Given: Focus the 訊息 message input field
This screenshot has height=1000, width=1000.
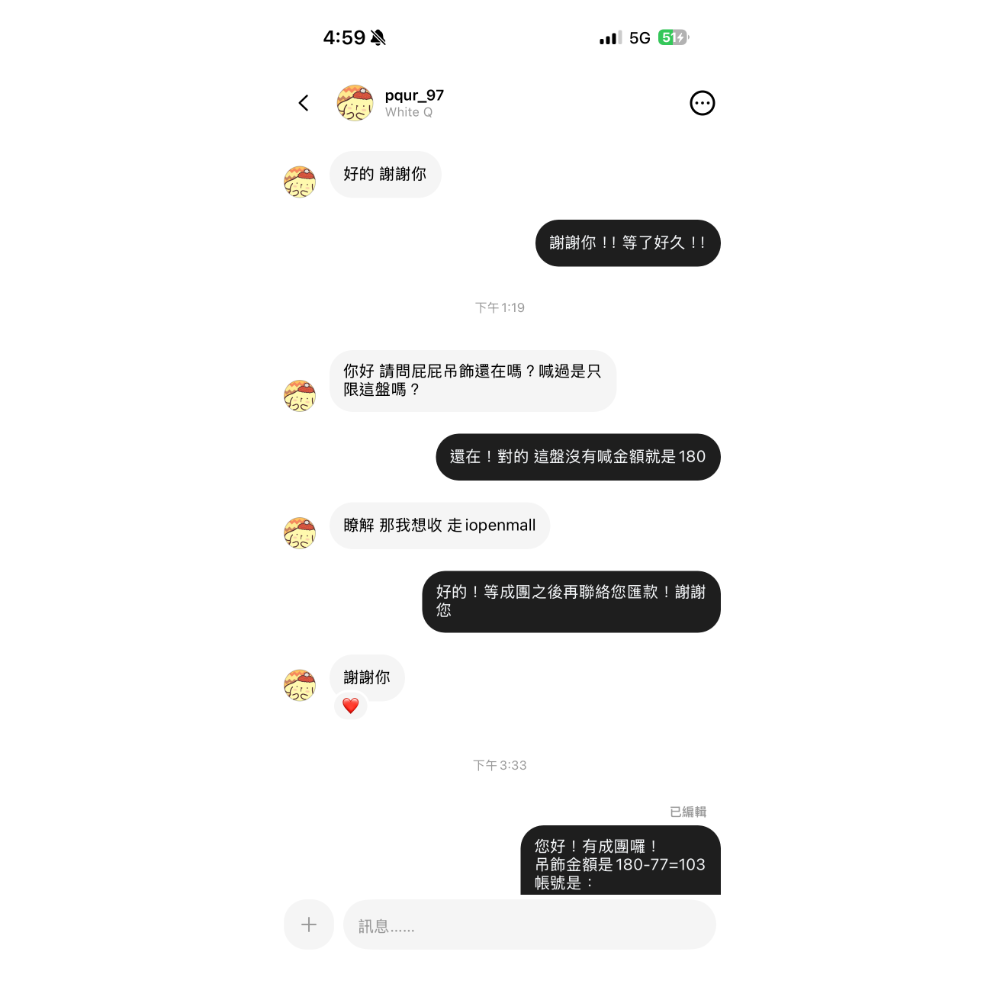Looking at the screenshot, I should 530,925.
